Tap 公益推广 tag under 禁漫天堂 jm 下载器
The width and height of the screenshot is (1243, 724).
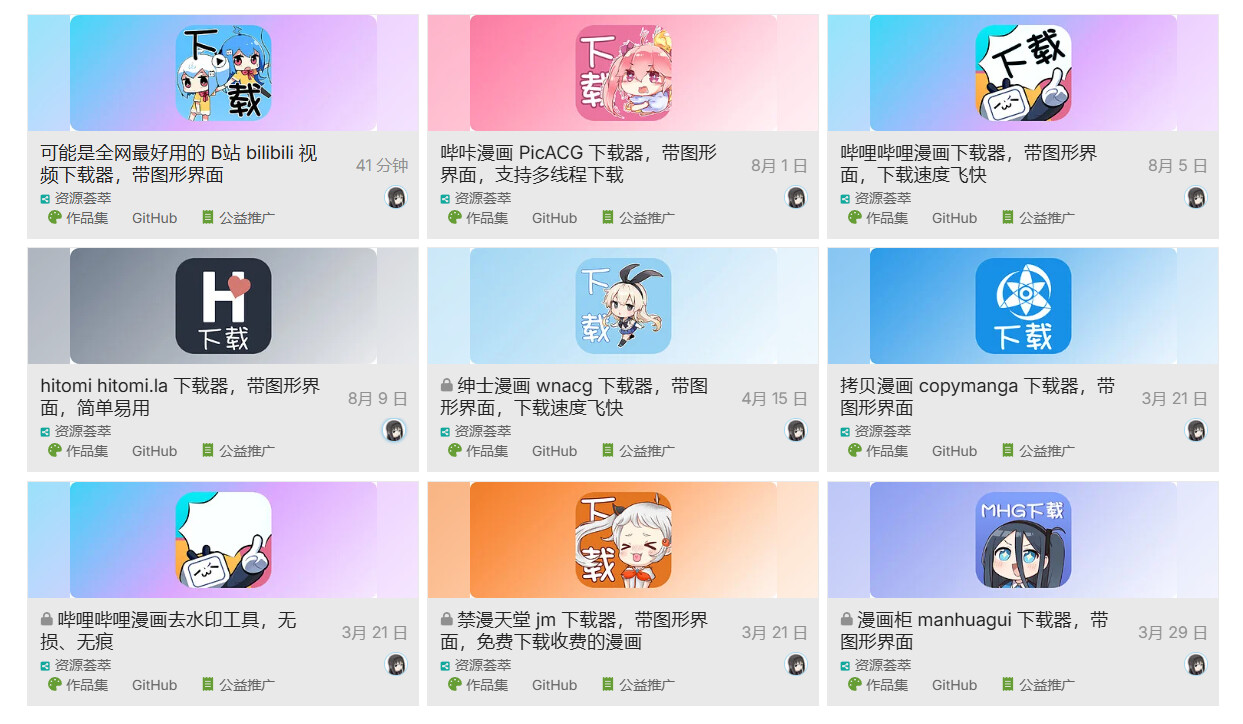(638, 685)
